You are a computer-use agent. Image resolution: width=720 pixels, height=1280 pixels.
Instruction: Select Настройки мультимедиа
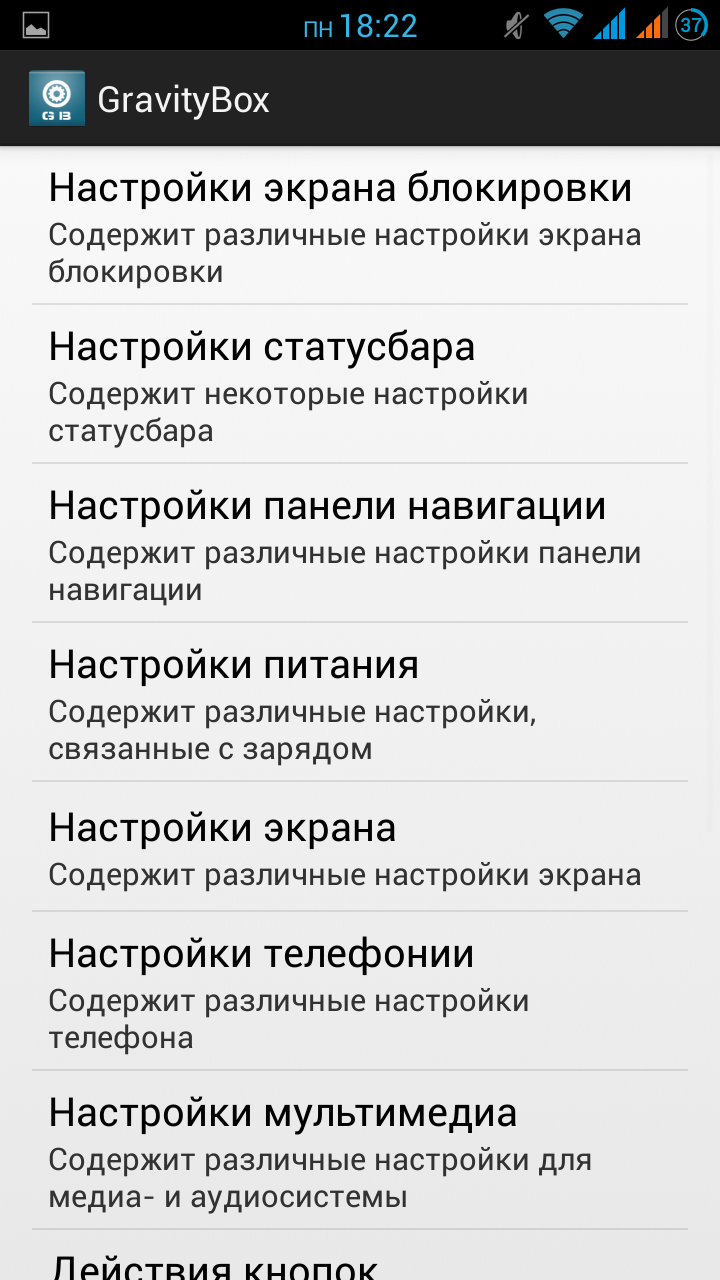click(x=360, y=1150)
